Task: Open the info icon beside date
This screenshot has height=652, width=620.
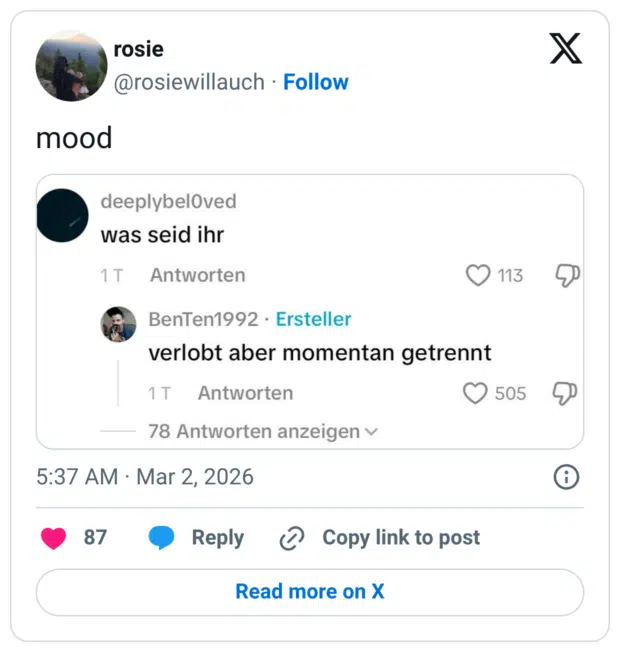Action: point(566,477)
